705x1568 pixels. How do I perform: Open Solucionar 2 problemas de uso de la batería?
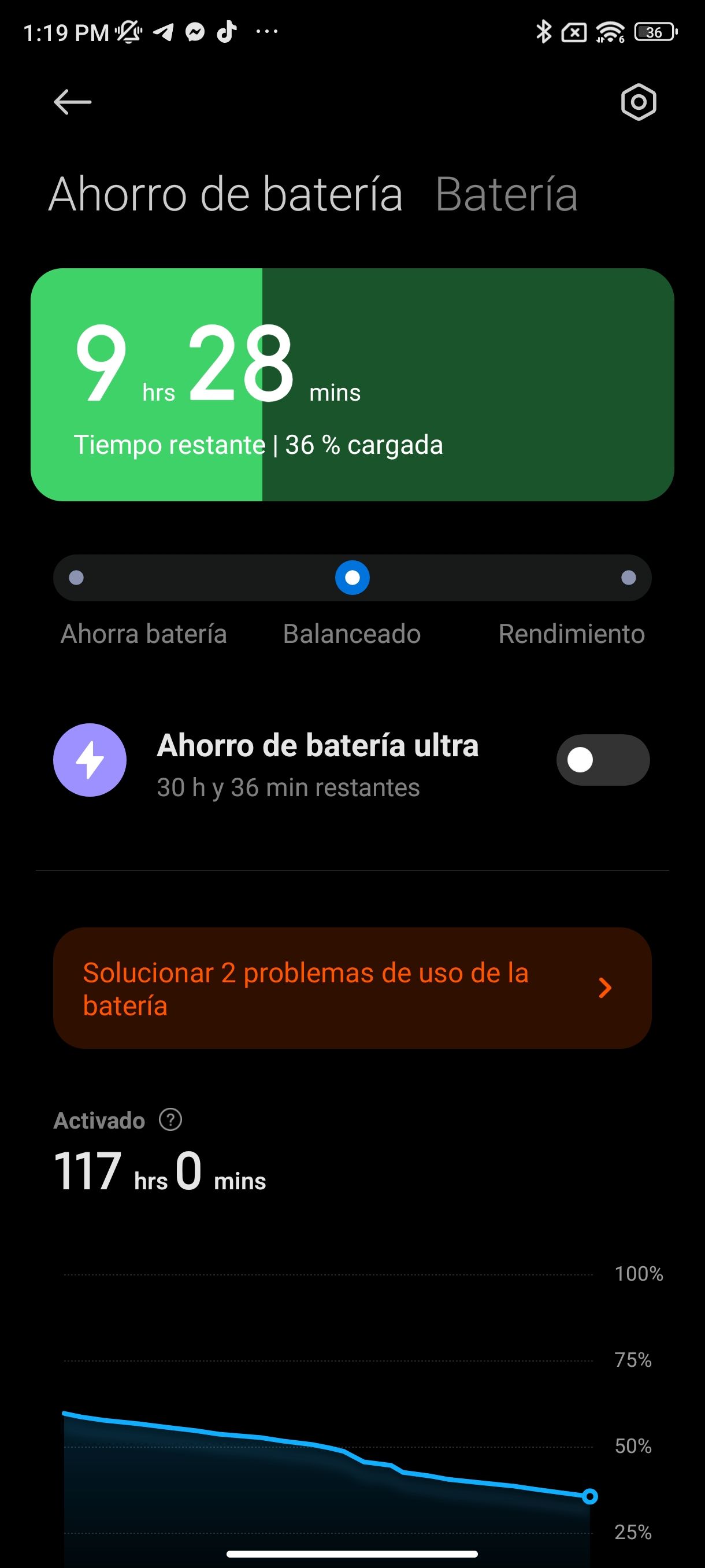pyautogui.click(x=352, y=988)
